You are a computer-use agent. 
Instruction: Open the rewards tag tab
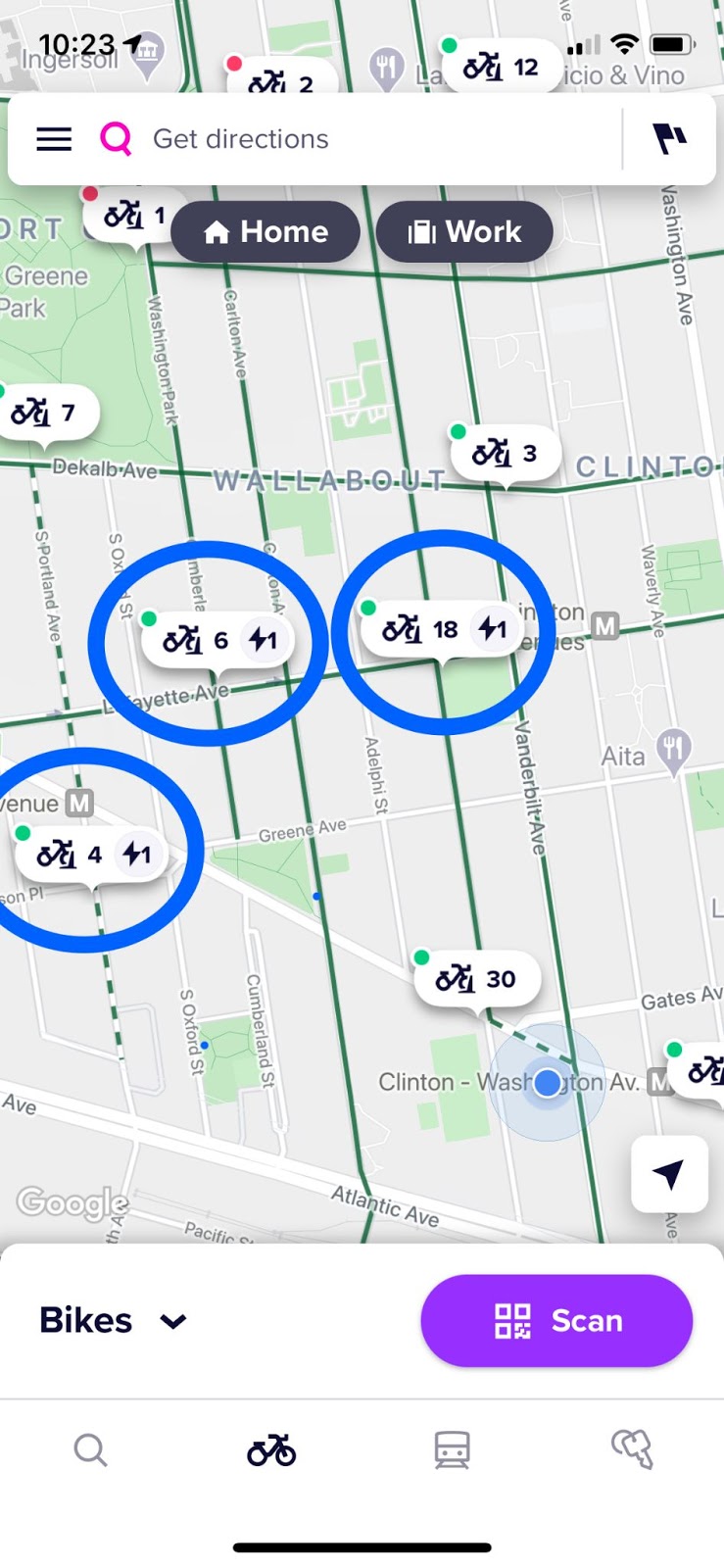pyautogui.click(x=633, y=1449)
